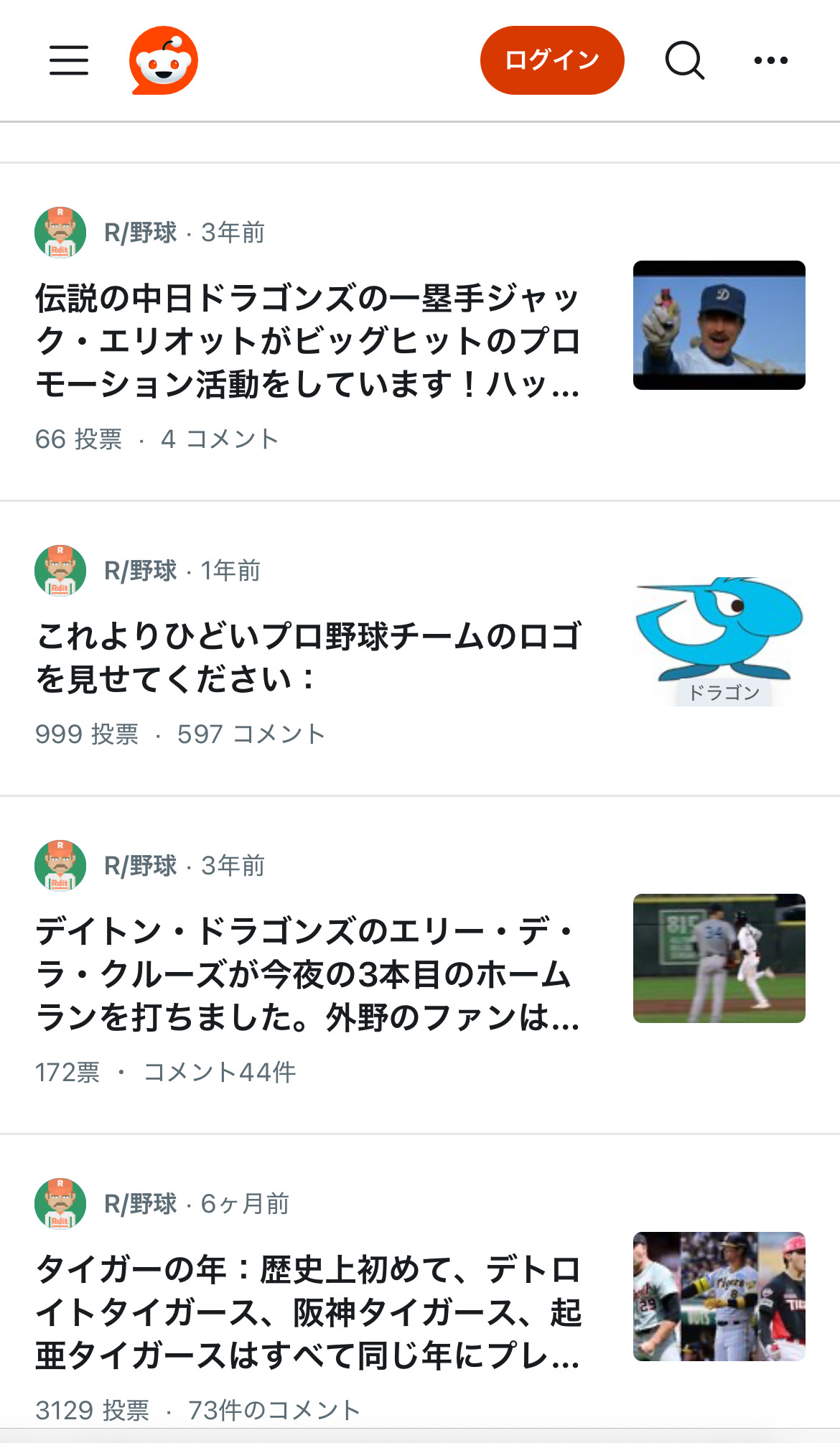This screenshot has width=840, height=1443.
Task: Open the hamburger navigation menu
Action: pos(69,60)
